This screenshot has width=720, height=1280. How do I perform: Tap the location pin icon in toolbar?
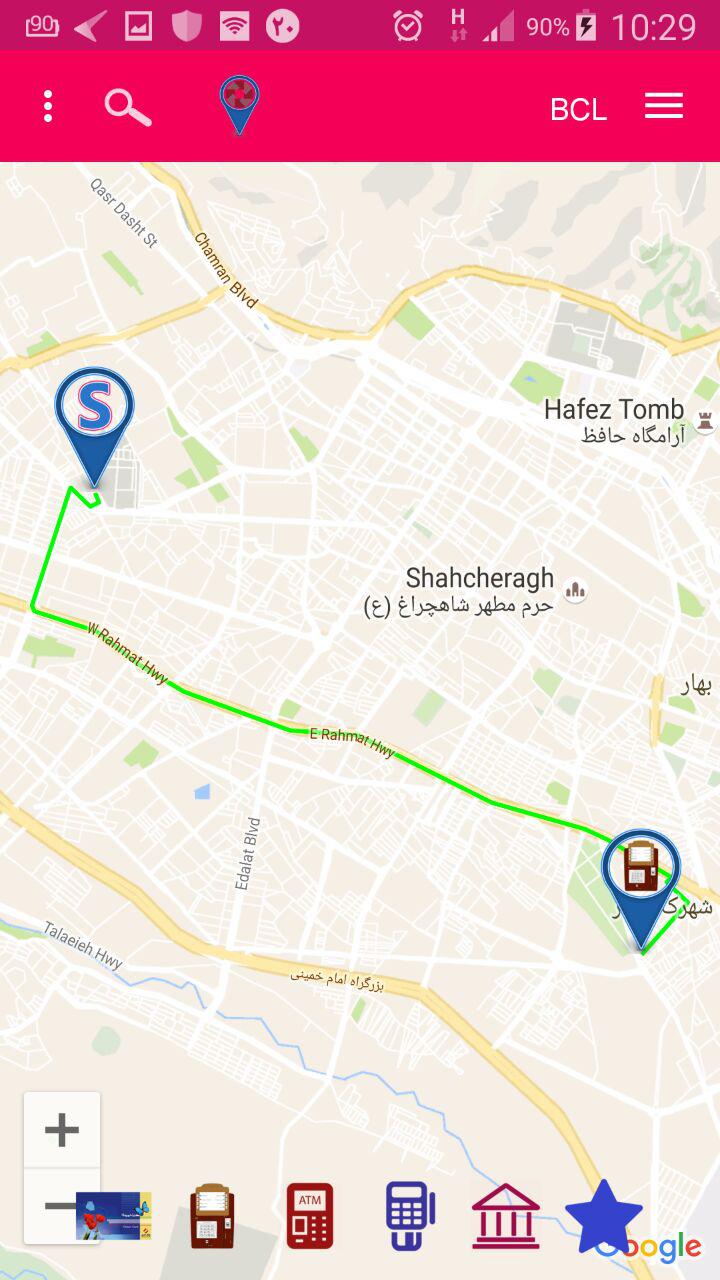(239, 105)
